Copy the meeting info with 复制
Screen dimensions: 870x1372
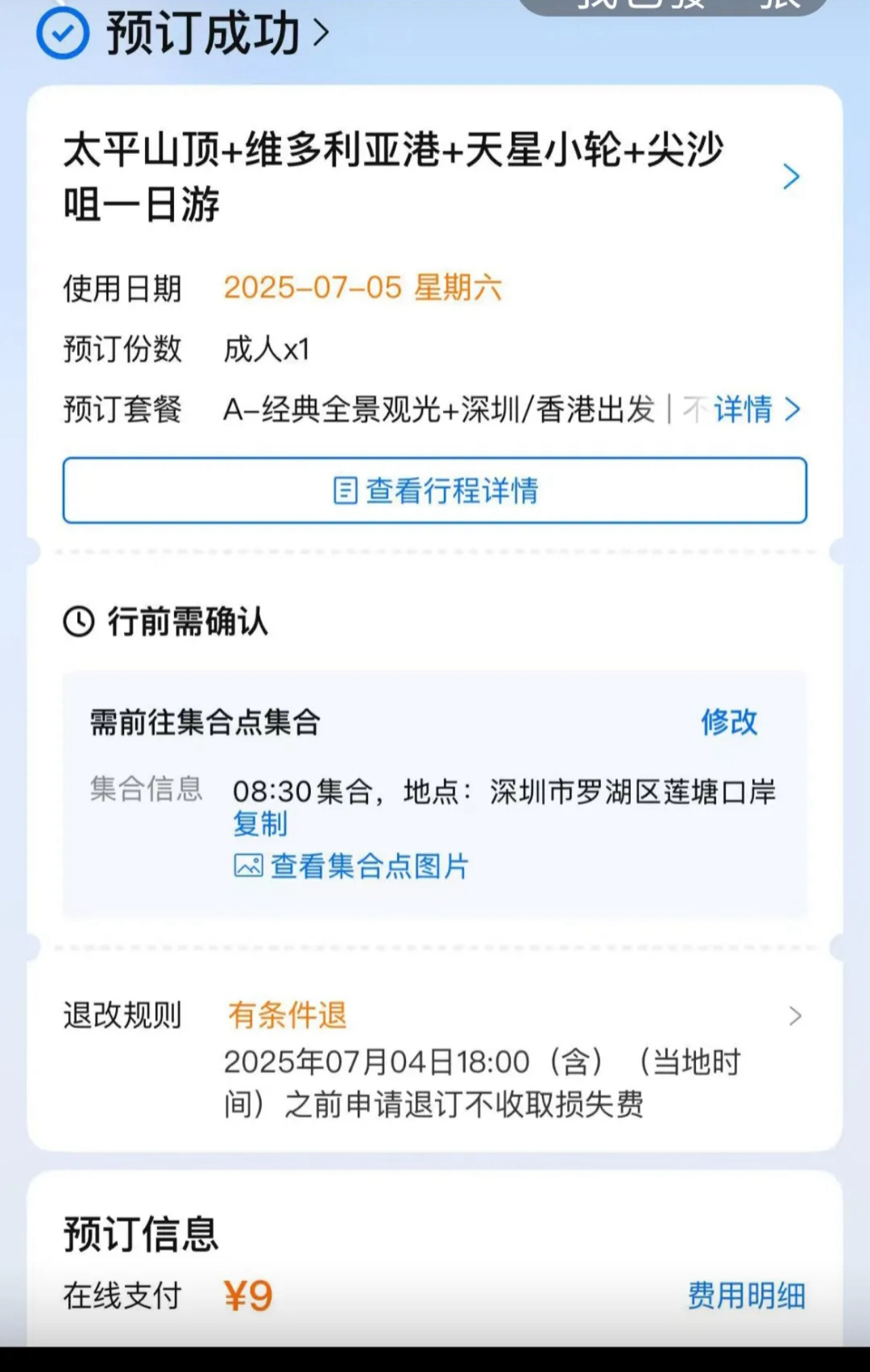click(260, 824)
